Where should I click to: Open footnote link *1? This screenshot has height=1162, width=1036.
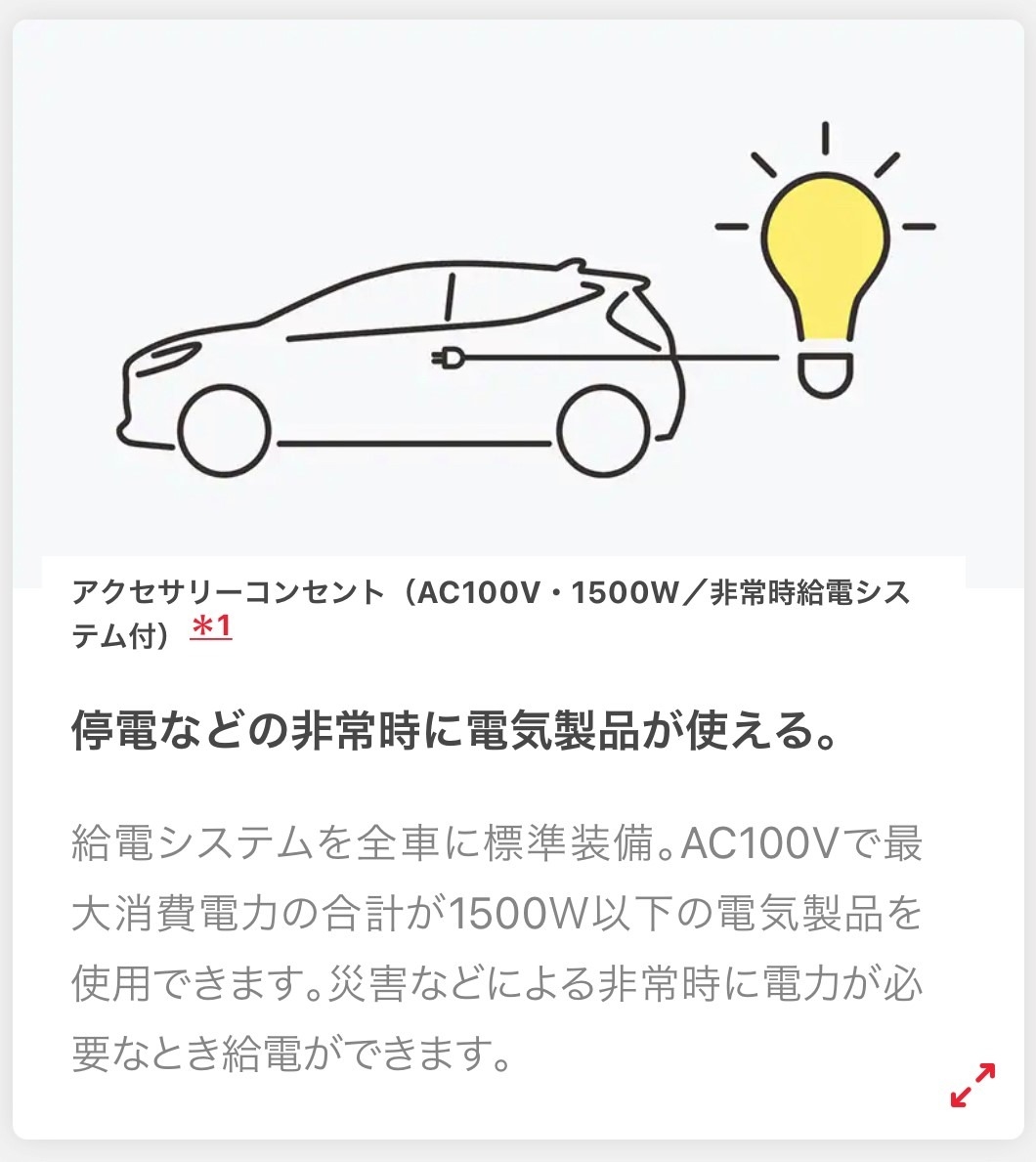pyautogui.click(x=211, y=627)
